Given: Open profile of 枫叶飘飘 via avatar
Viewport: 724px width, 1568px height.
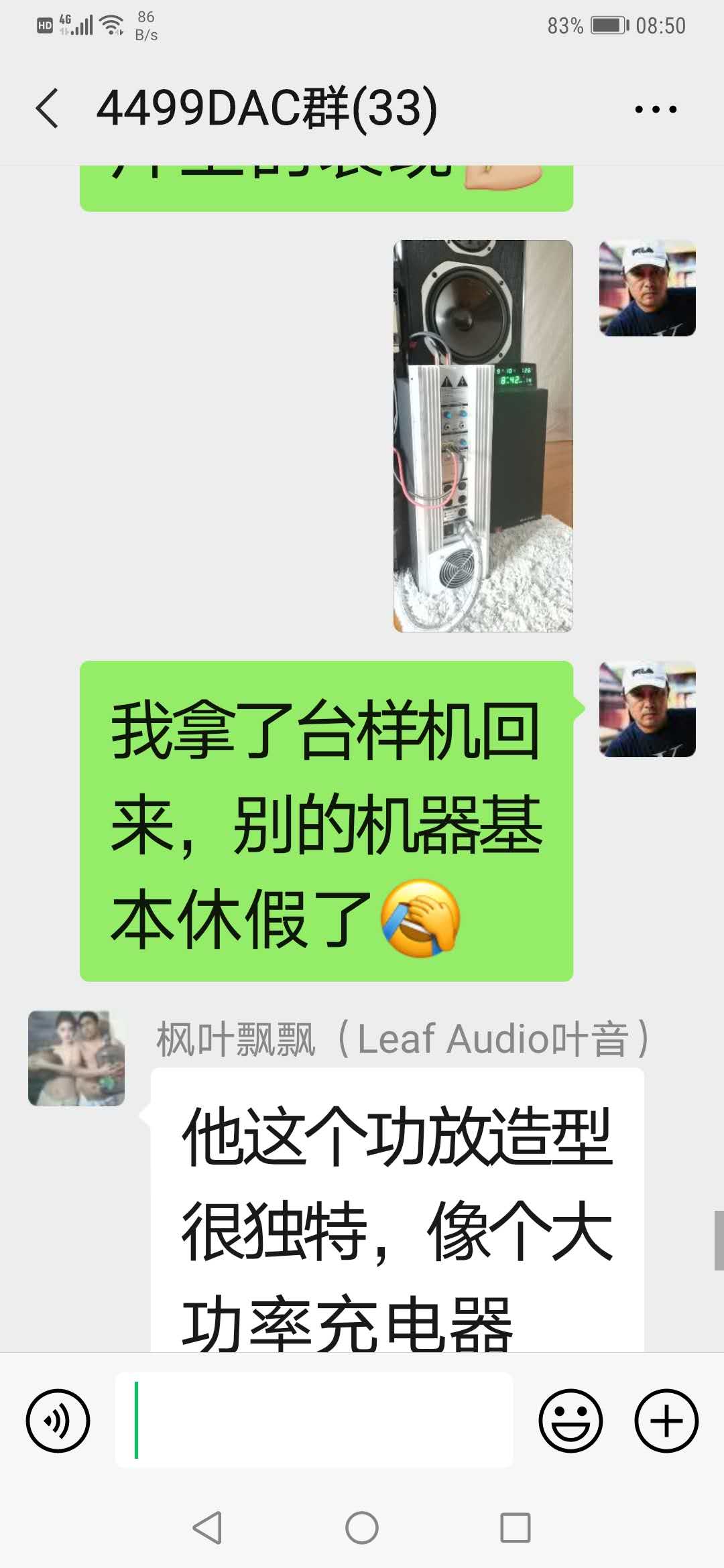Looking at the screenshot, I should pyautogui.click(x=76, y=1058).
